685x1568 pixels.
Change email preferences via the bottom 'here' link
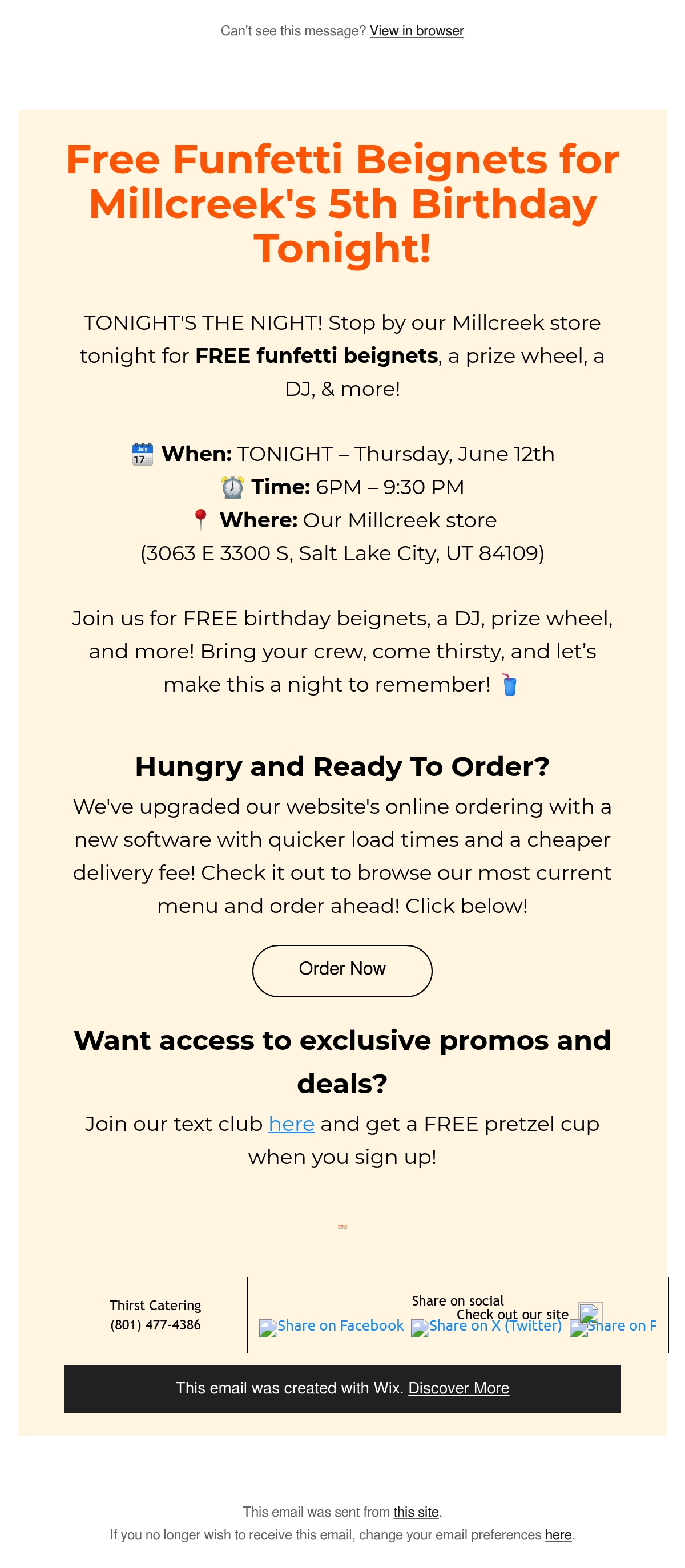click(x=558, y=1535)
